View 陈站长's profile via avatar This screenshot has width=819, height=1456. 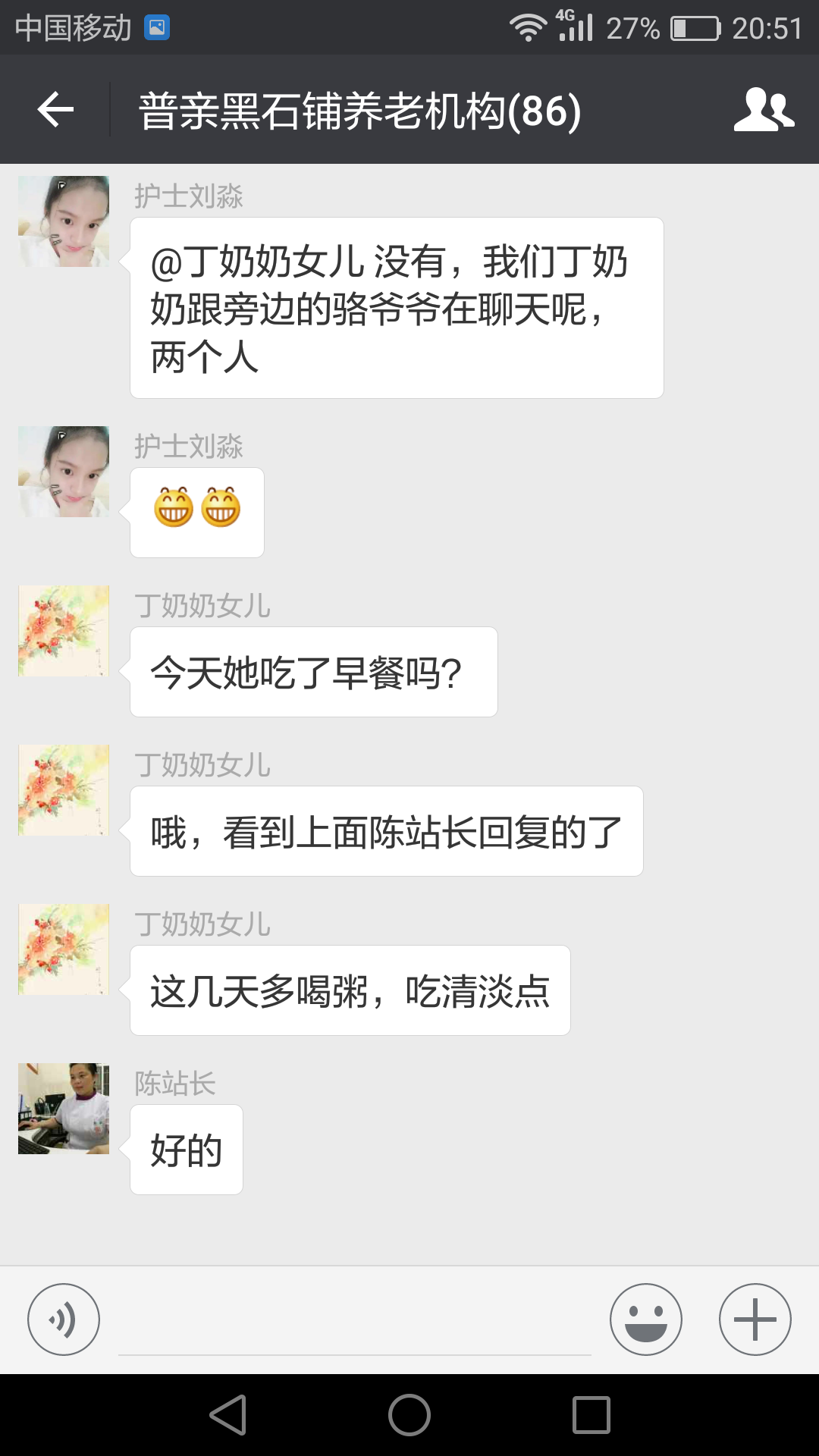[x=64, y=1109]
